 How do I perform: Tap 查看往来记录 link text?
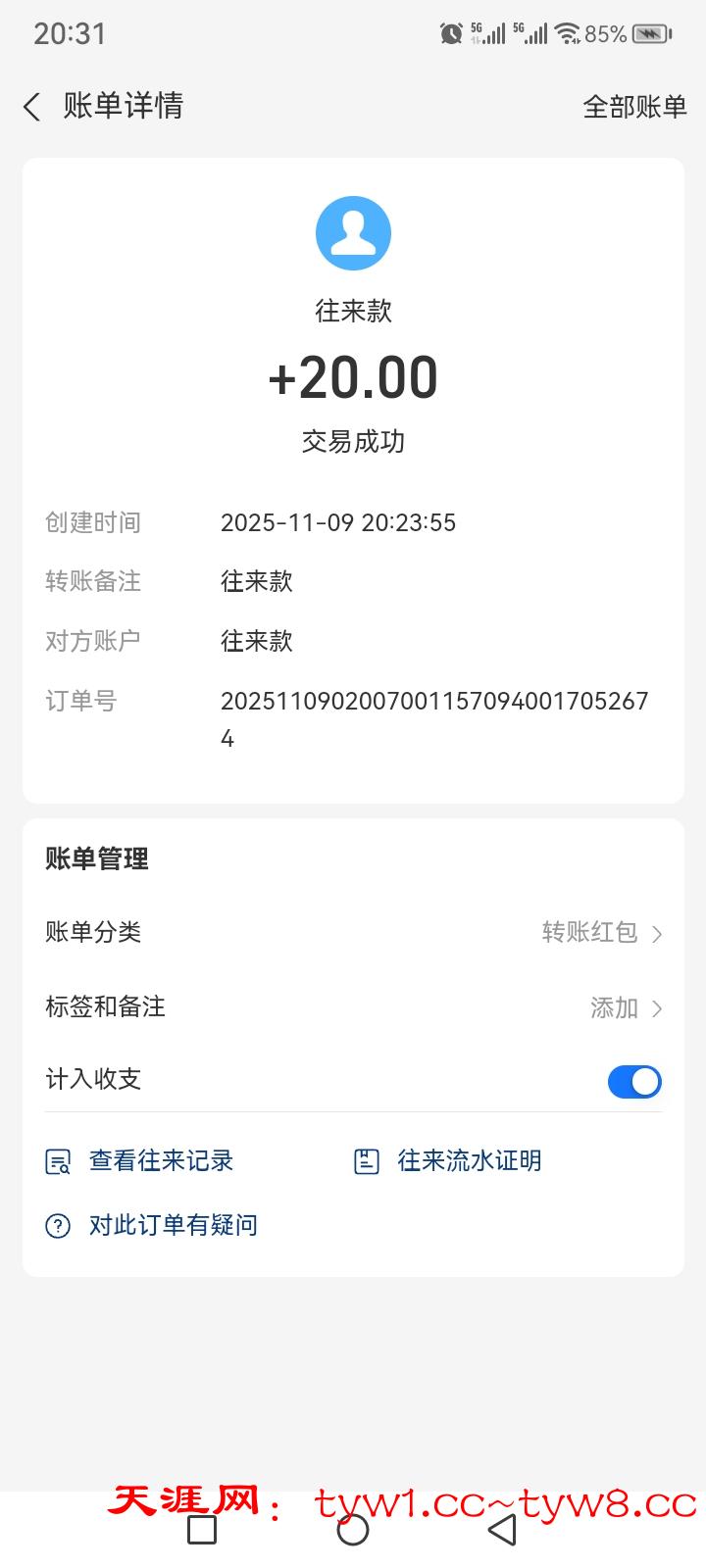(x=160, y=1160)
